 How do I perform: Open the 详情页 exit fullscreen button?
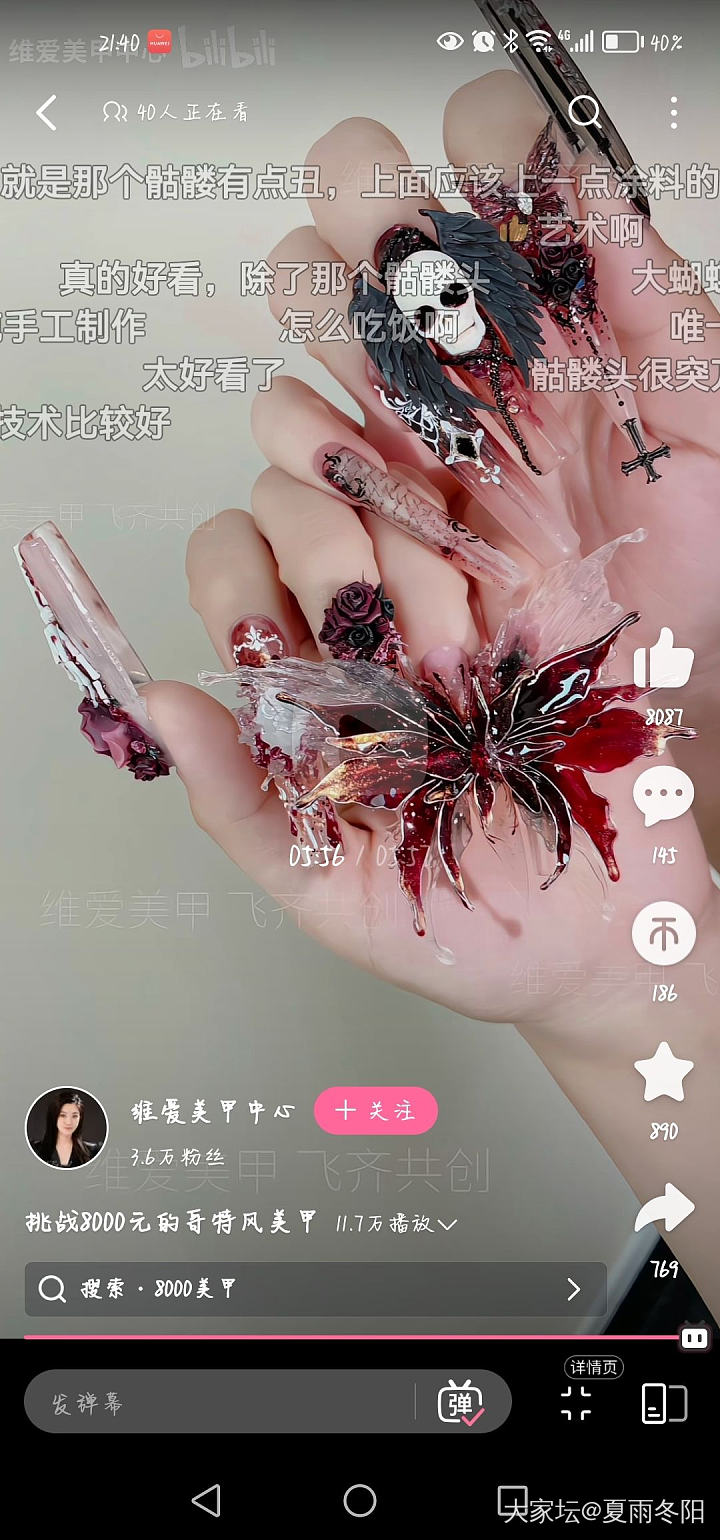point(576,1402)
